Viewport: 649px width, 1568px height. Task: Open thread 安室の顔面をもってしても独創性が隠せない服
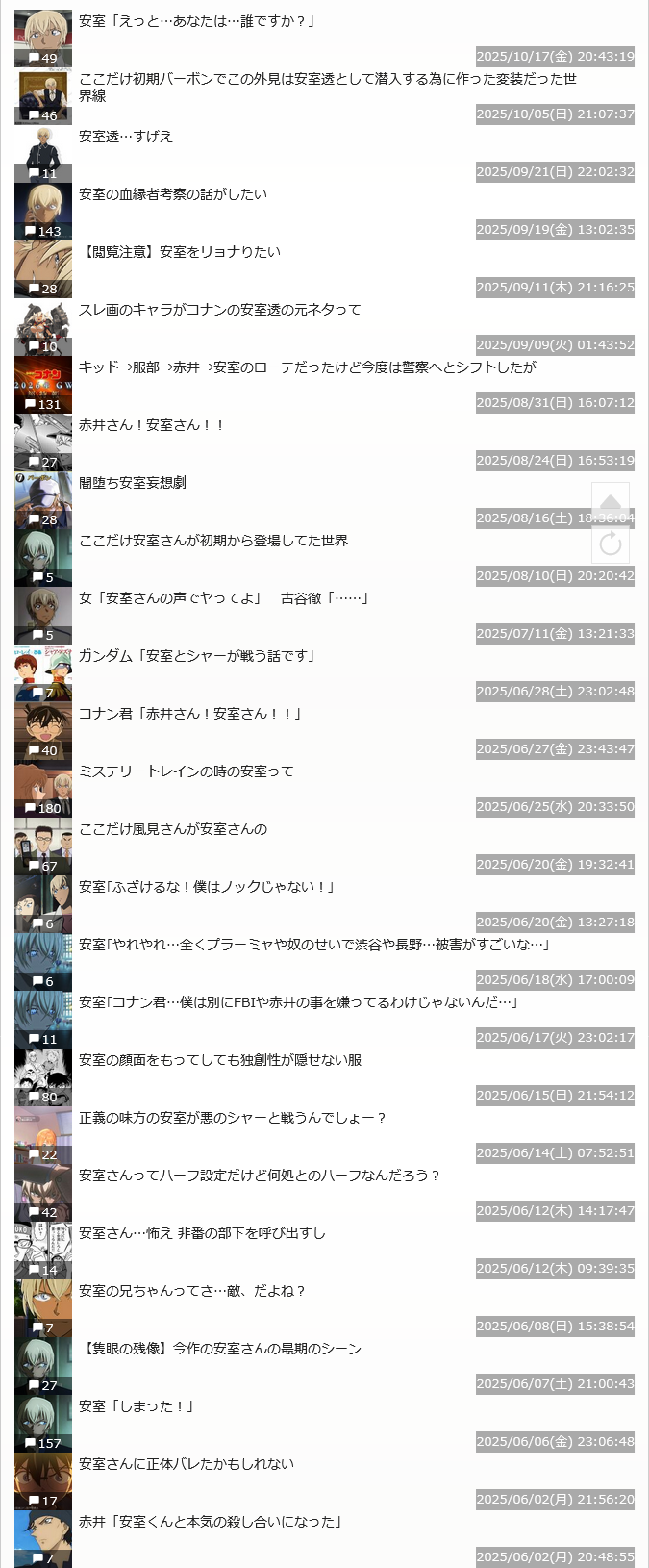point(220,1060)
